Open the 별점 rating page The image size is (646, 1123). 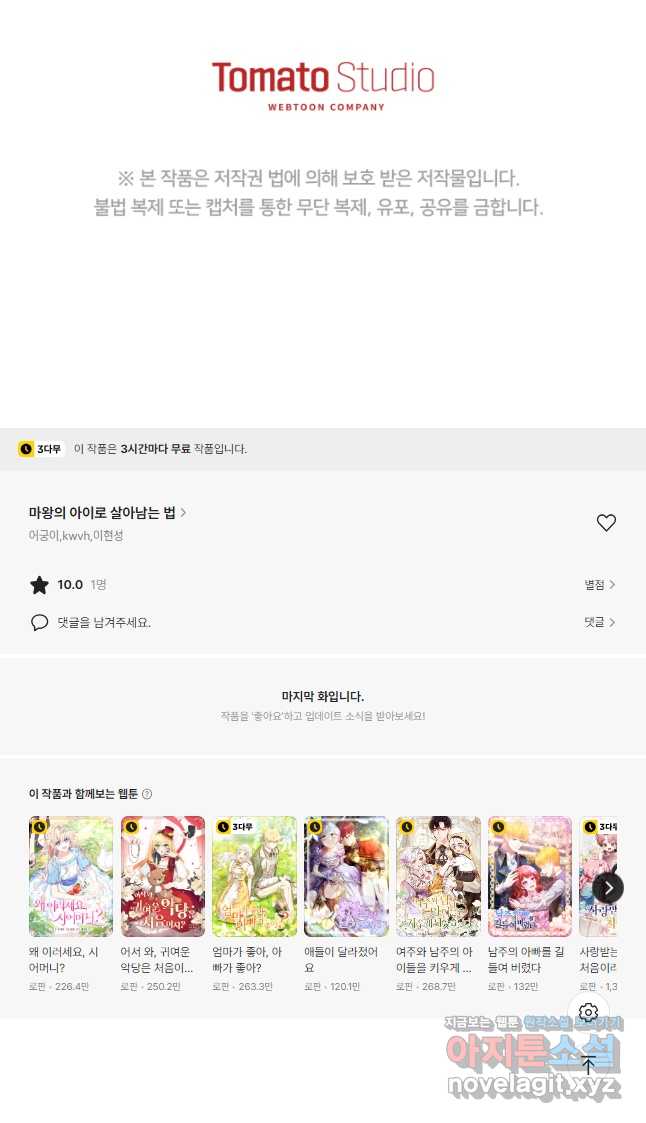[x=599, y=585]
